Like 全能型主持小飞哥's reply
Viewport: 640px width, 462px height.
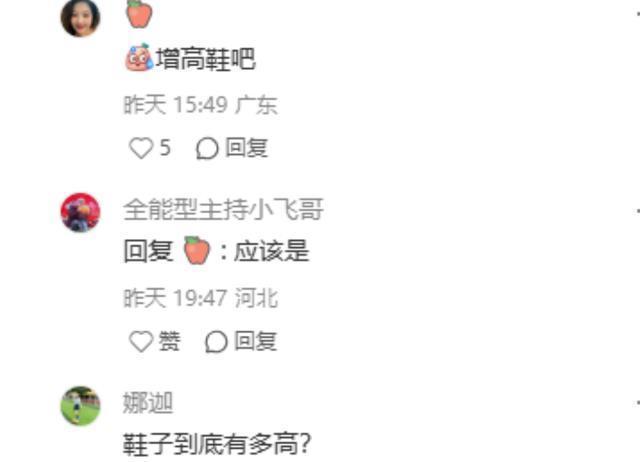[141, 341]
